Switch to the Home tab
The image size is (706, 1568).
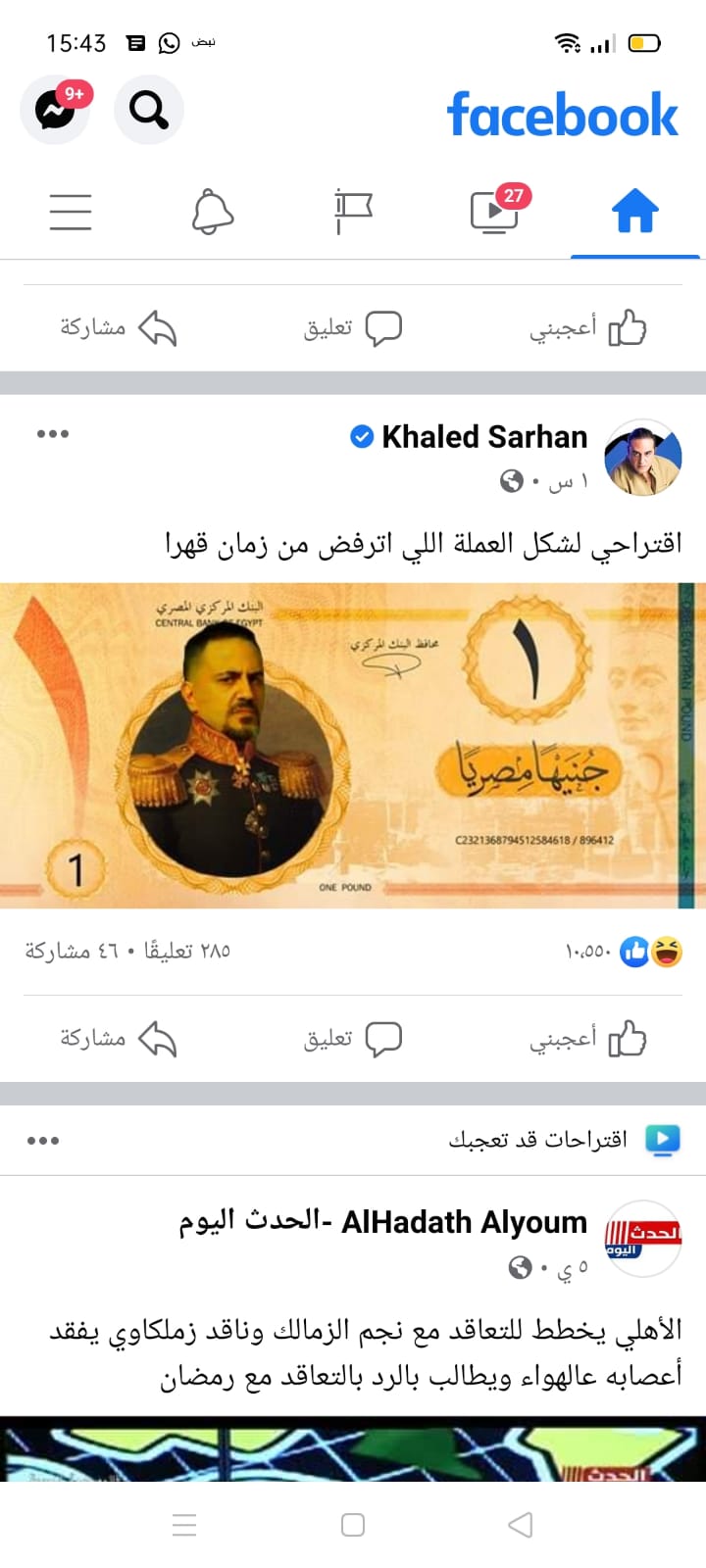click(x=634, y=211)
